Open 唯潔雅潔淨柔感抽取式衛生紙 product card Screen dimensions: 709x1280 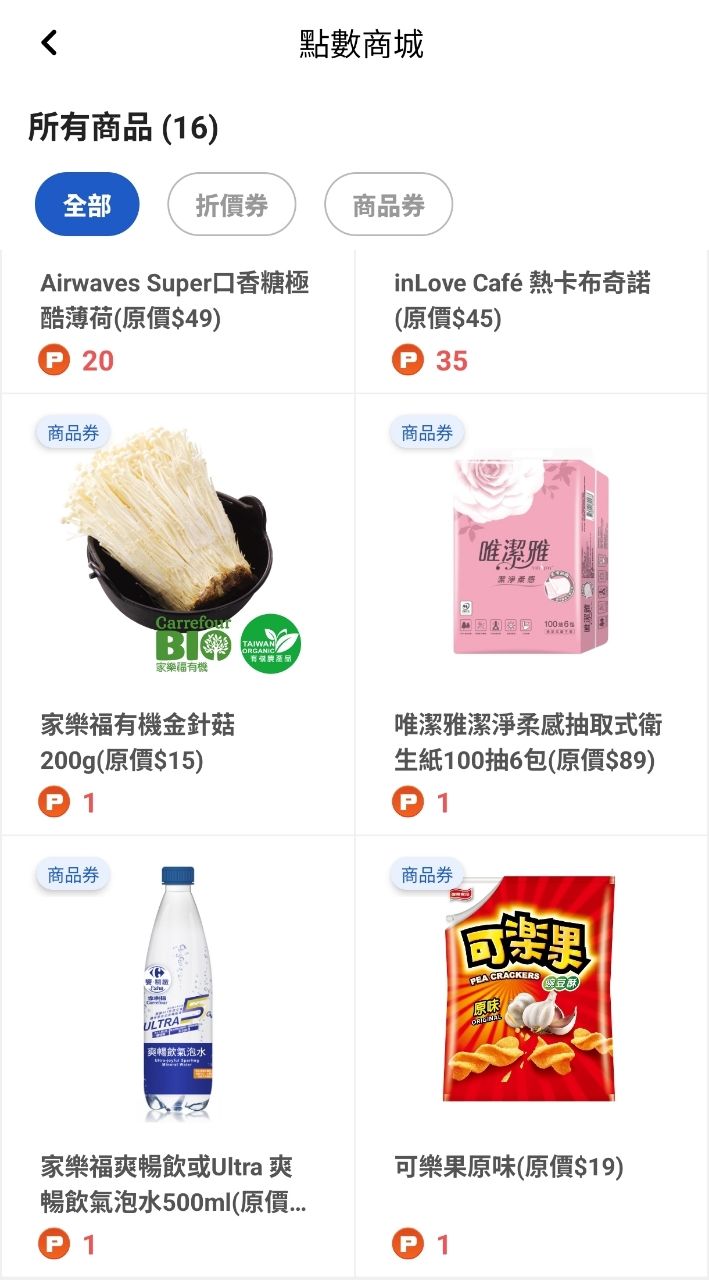(531, 612)
